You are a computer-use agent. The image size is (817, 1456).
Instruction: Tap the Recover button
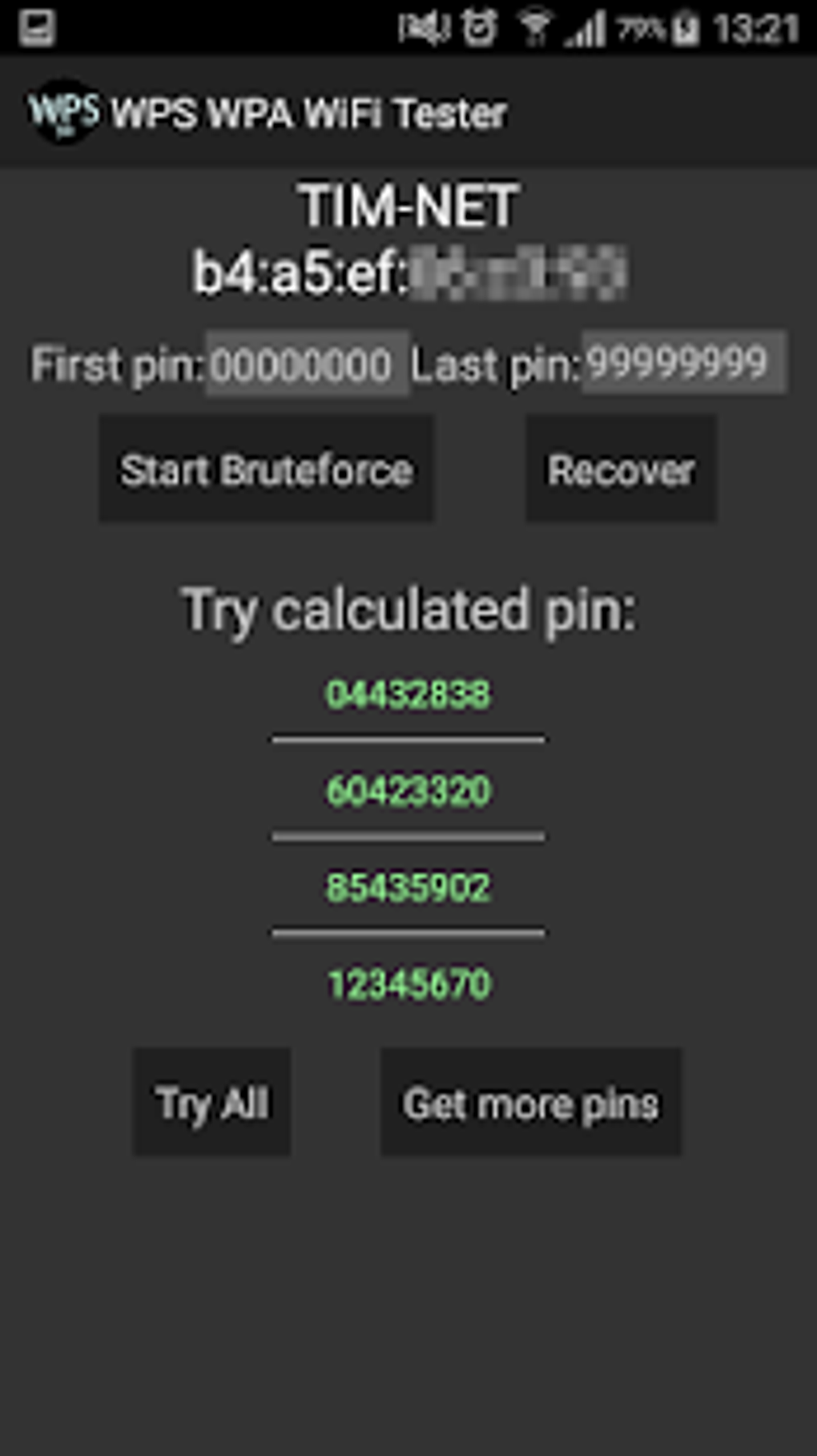click(x=621, y=470)
